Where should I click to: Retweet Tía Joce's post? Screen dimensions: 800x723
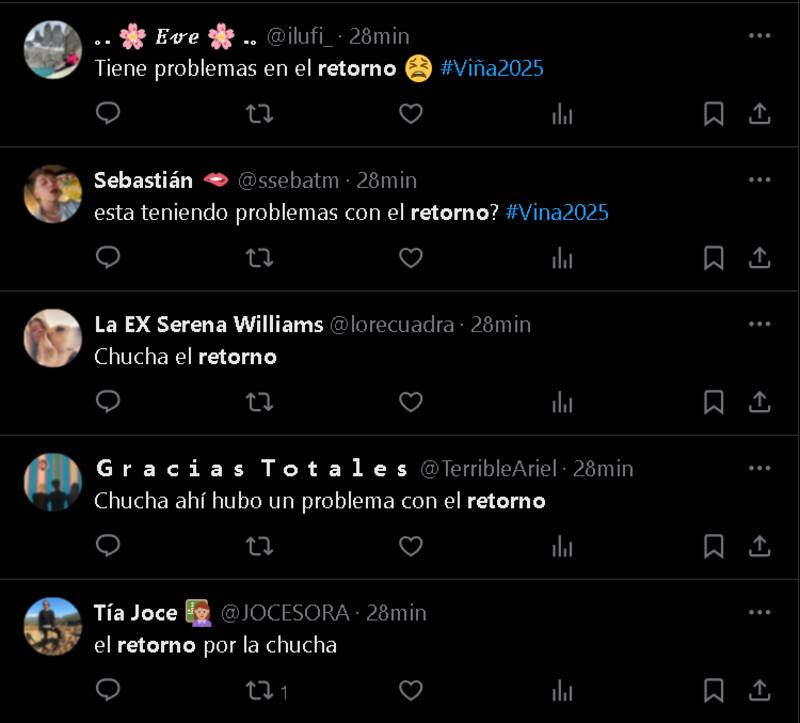pyautogui.click(x=260, y=690)
